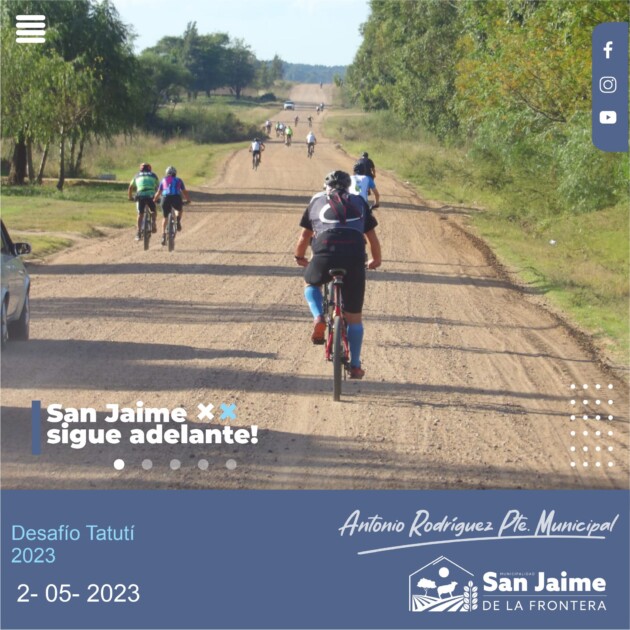Open the Facebook page link
Image resolution: width=630 pixels, height=630 pixels.
[608, 50]
